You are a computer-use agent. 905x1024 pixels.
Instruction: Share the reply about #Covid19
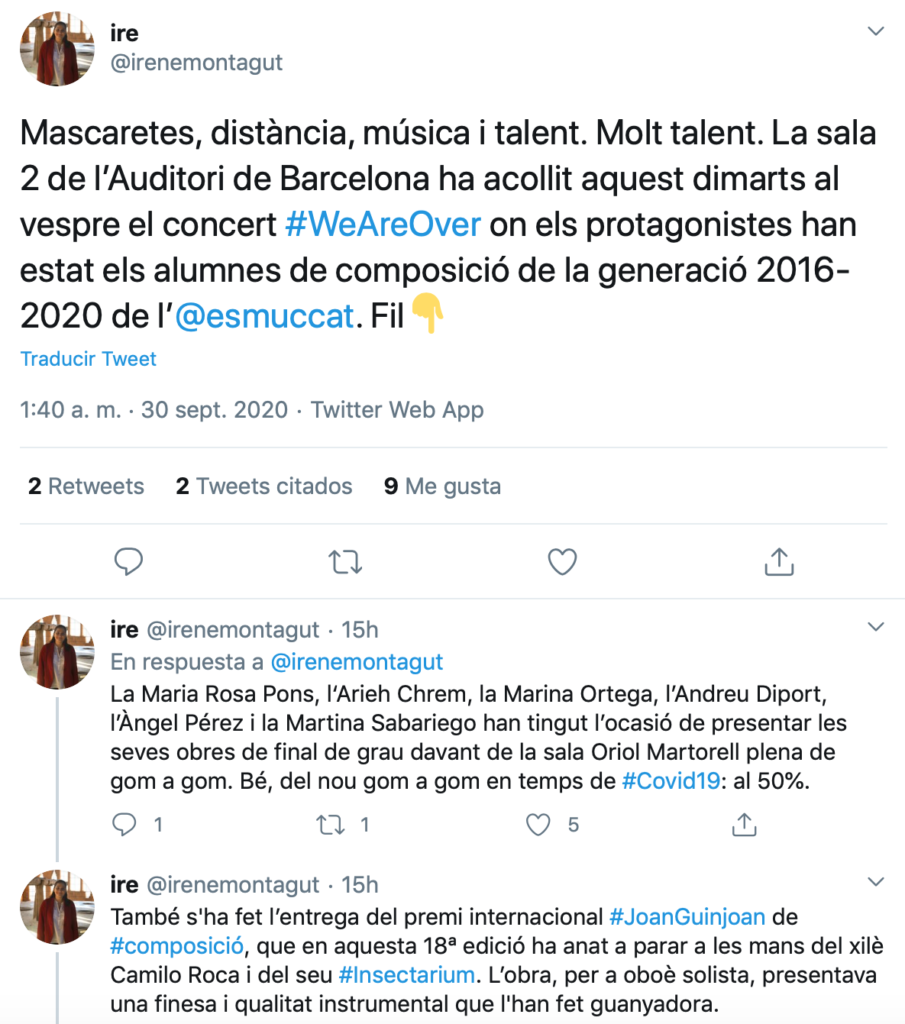tap(743, 825)
